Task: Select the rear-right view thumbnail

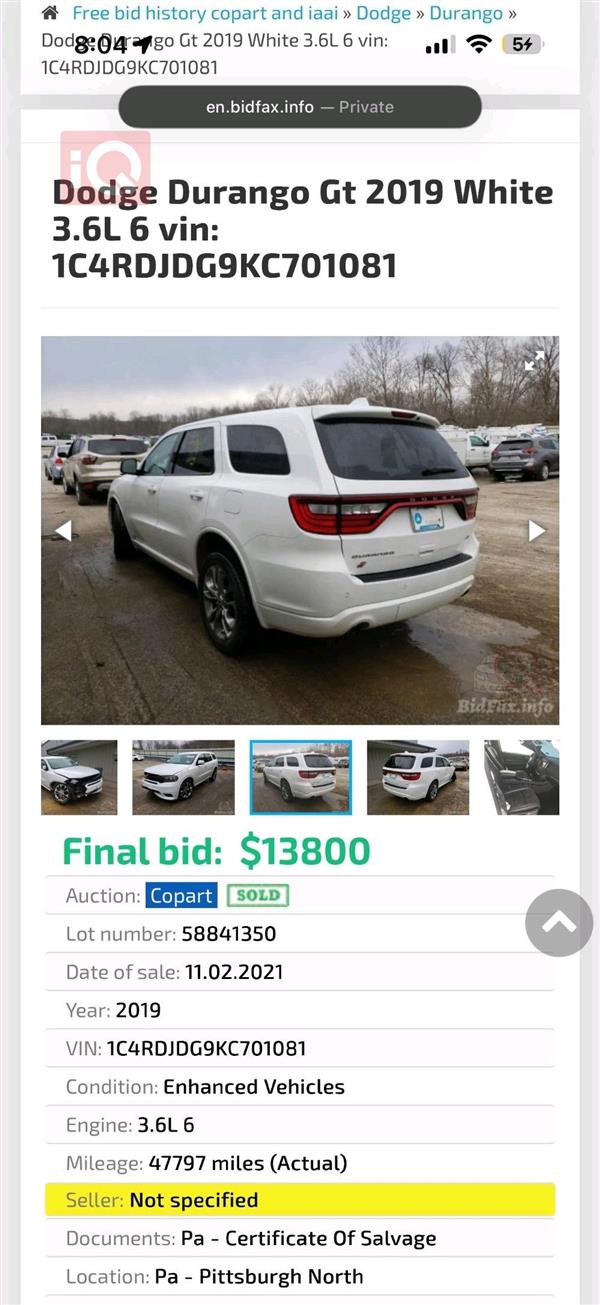Action: pyautogui.click(x=418, y=777)
